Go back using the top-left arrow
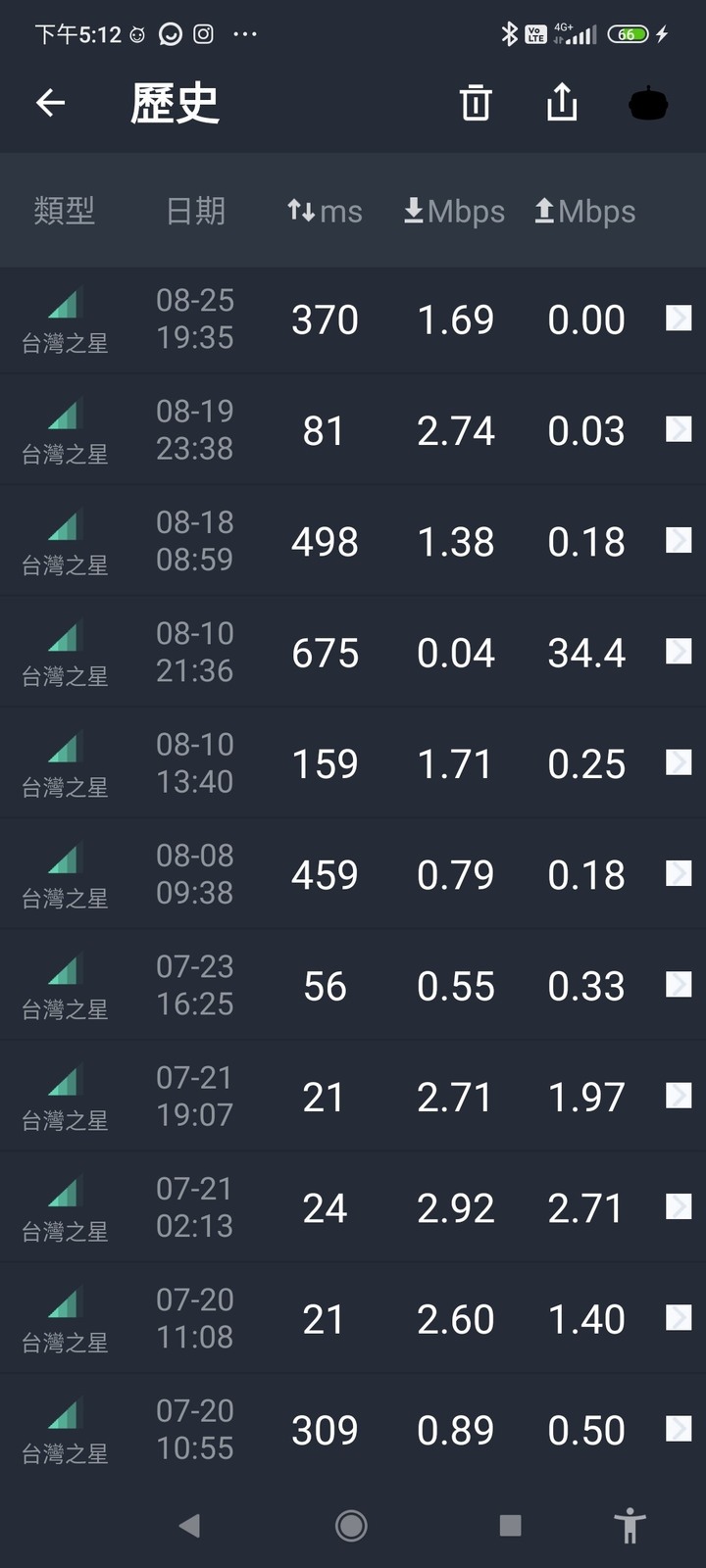The image size is (706, 1568). click(50, 103)
